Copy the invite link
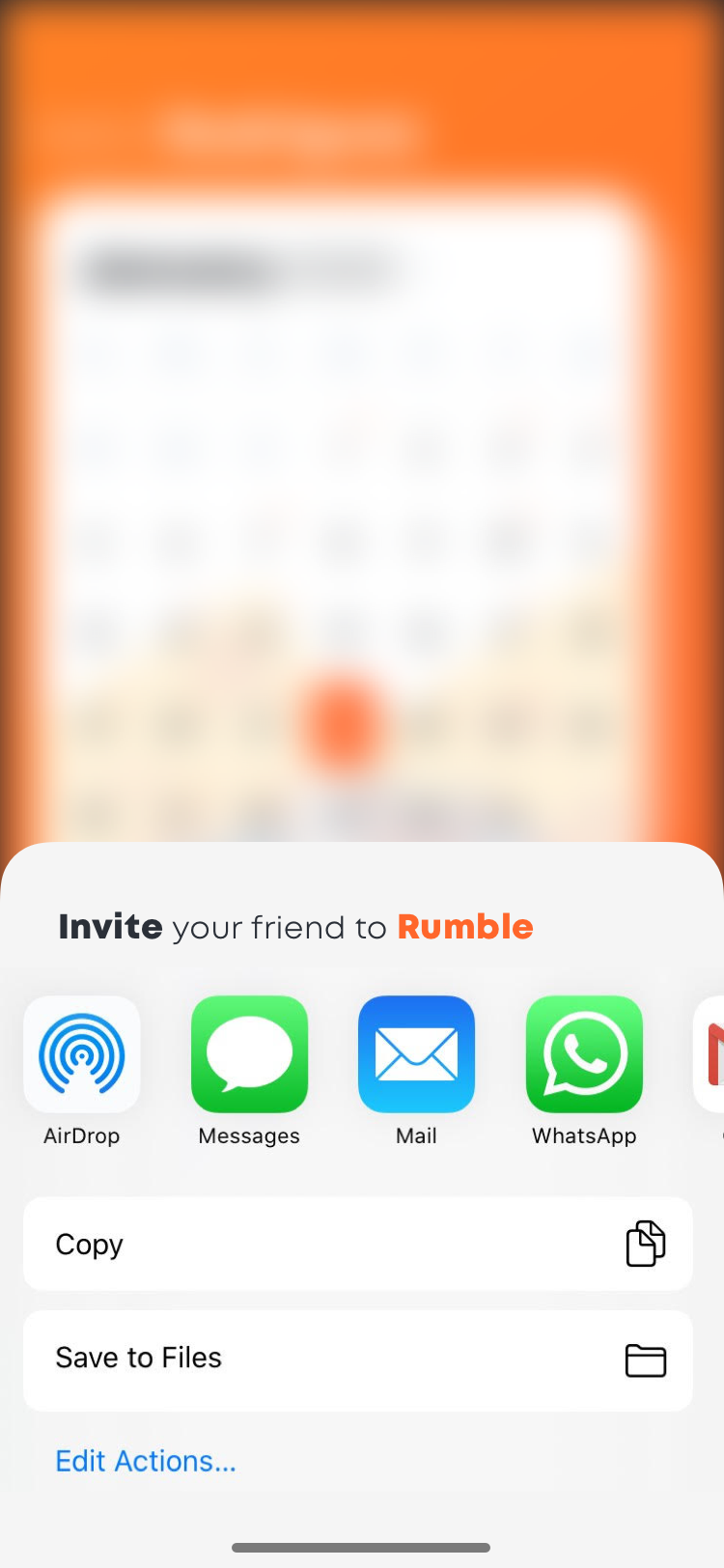Image resolution: width=724 pixels, height=1568 pixels. (357, 1244)
